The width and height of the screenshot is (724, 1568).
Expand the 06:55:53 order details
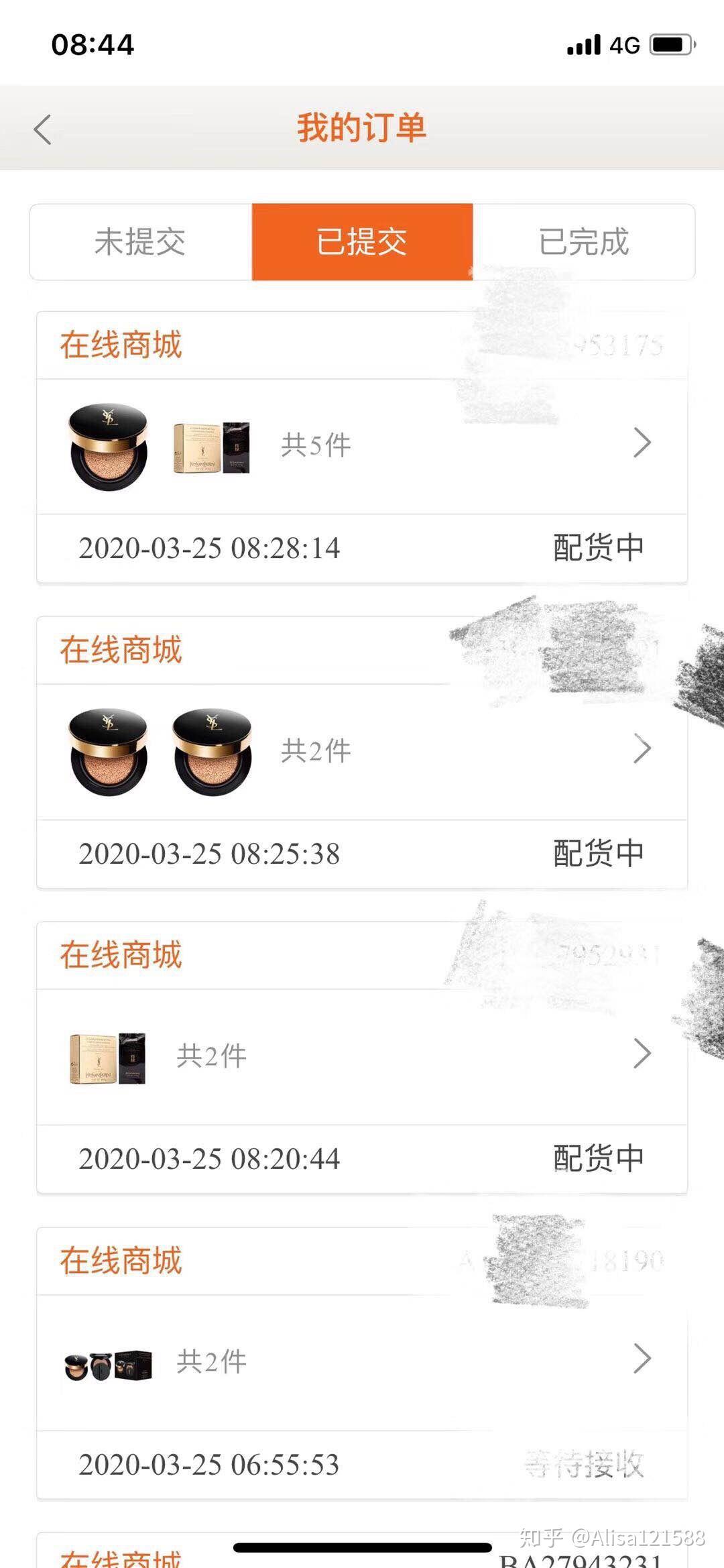642,1360
